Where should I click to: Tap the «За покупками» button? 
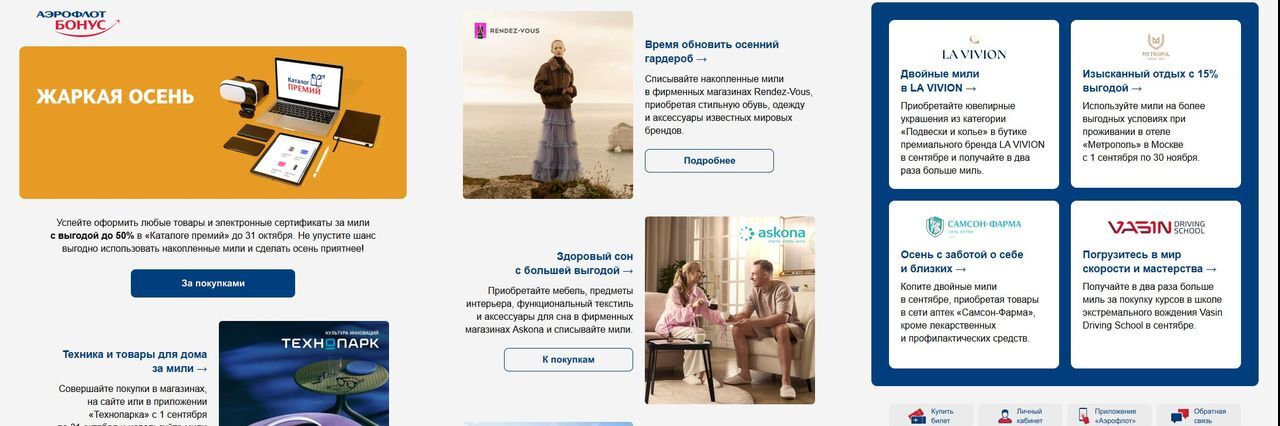pyautogui.click(x=212, y=283)
